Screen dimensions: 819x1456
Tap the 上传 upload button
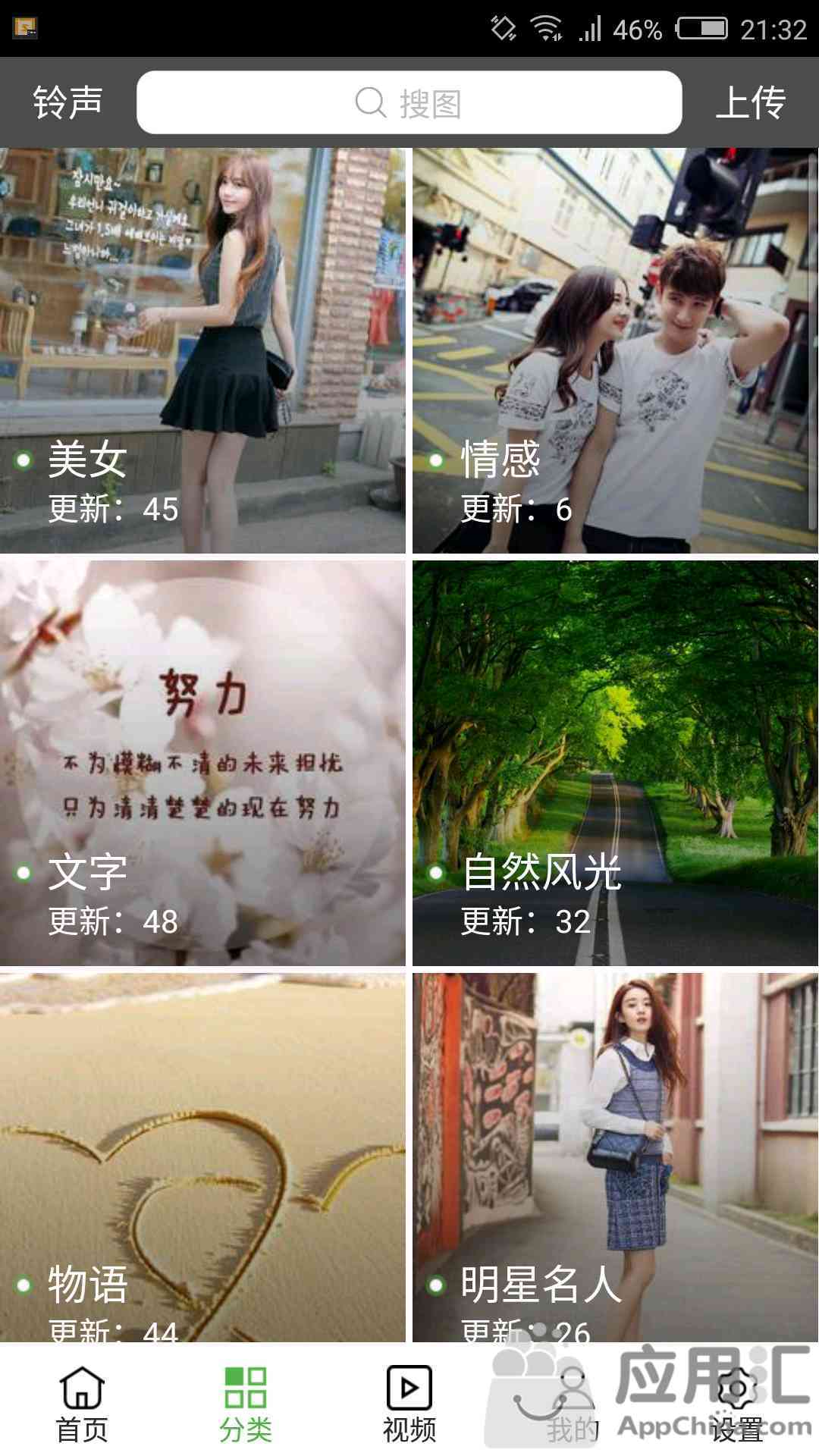[x=750, y=102]
